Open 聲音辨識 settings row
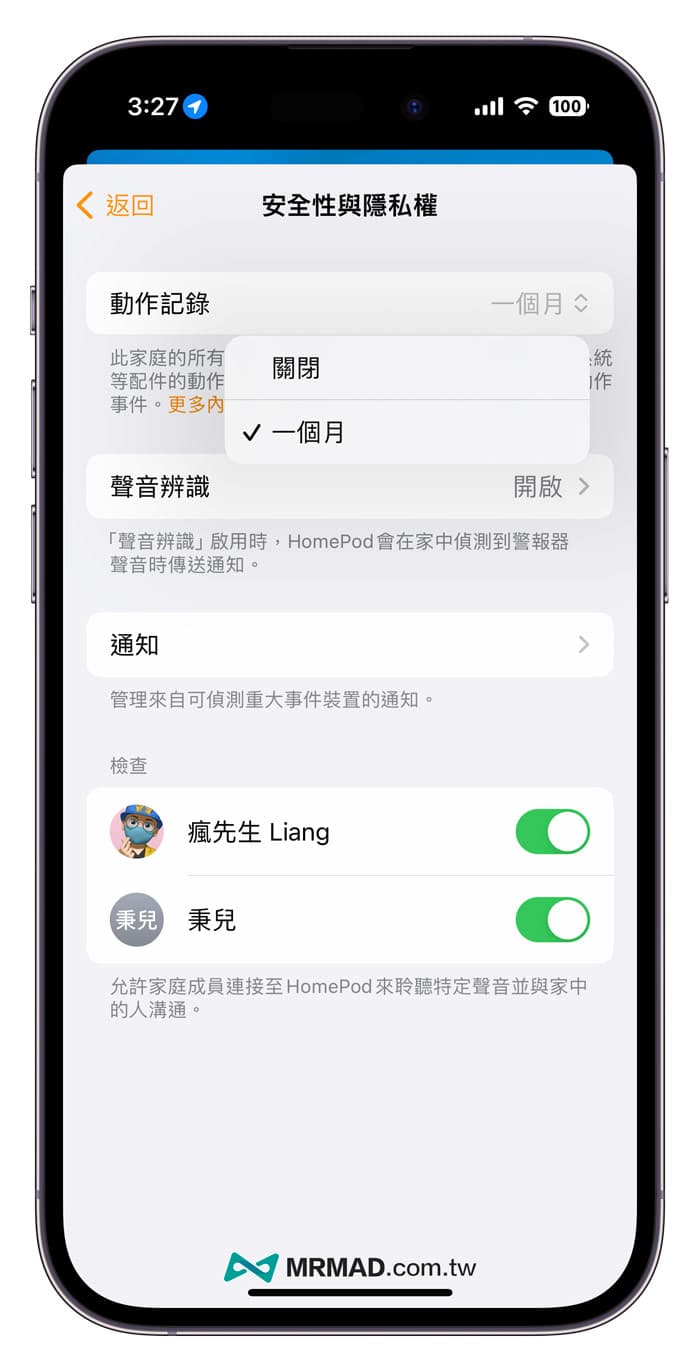Image resolution: width=700 pixels, height=1371 pixels. pos(349,487)
